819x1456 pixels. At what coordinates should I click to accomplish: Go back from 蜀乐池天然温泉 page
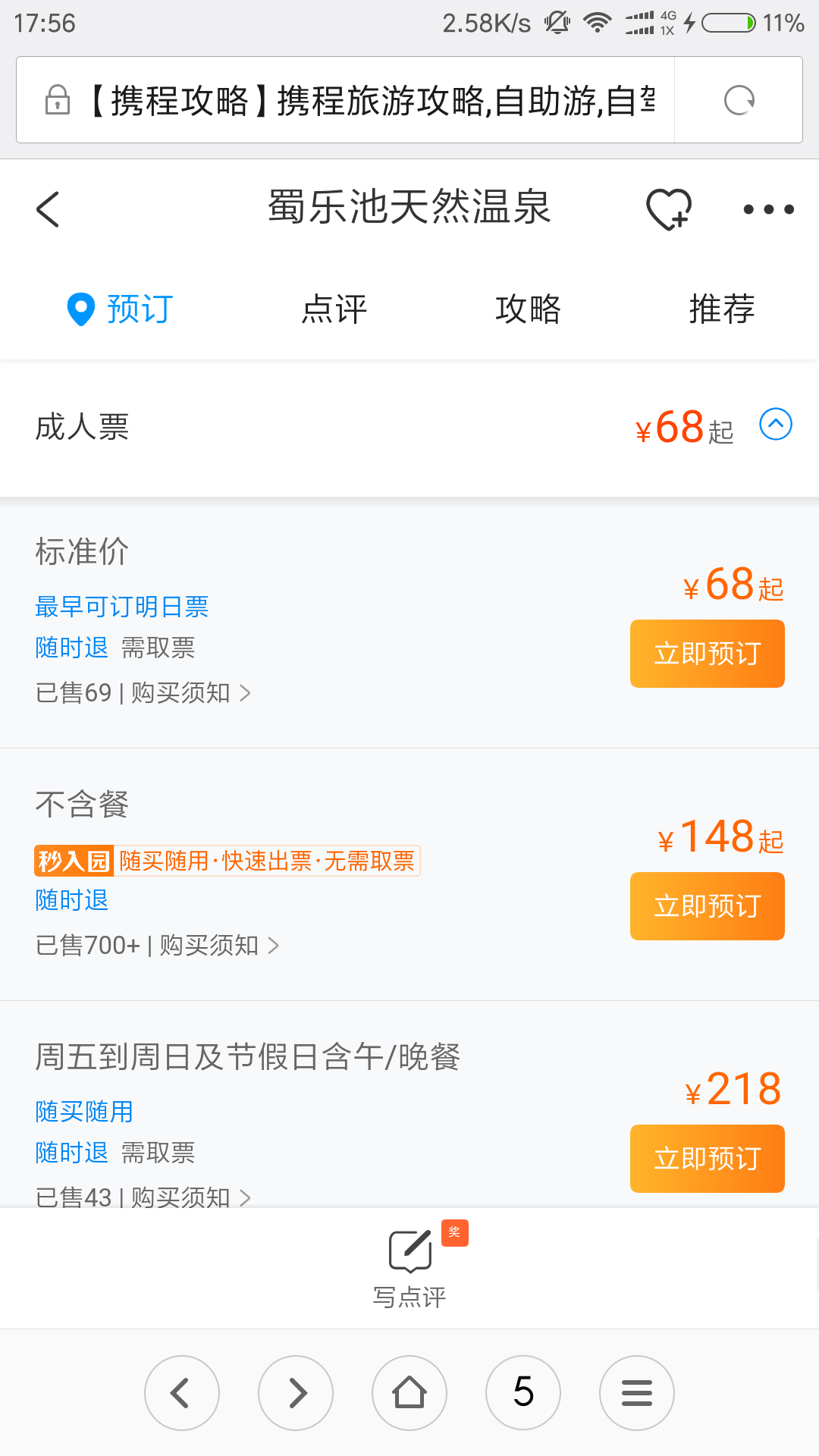pyautogui.click(x=48, y=209)
